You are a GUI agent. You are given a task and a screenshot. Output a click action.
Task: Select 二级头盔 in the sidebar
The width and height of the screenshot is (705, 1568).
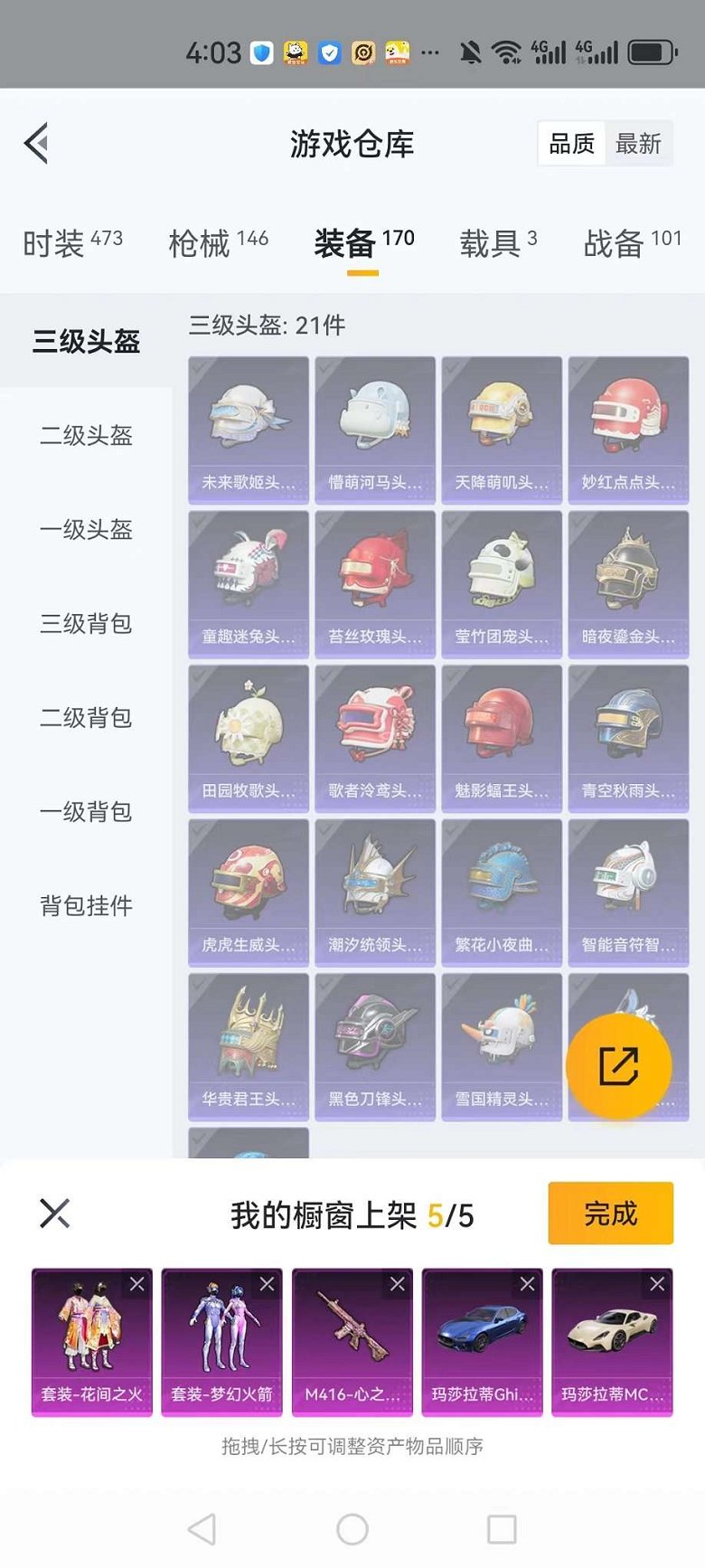coord(86,436)
